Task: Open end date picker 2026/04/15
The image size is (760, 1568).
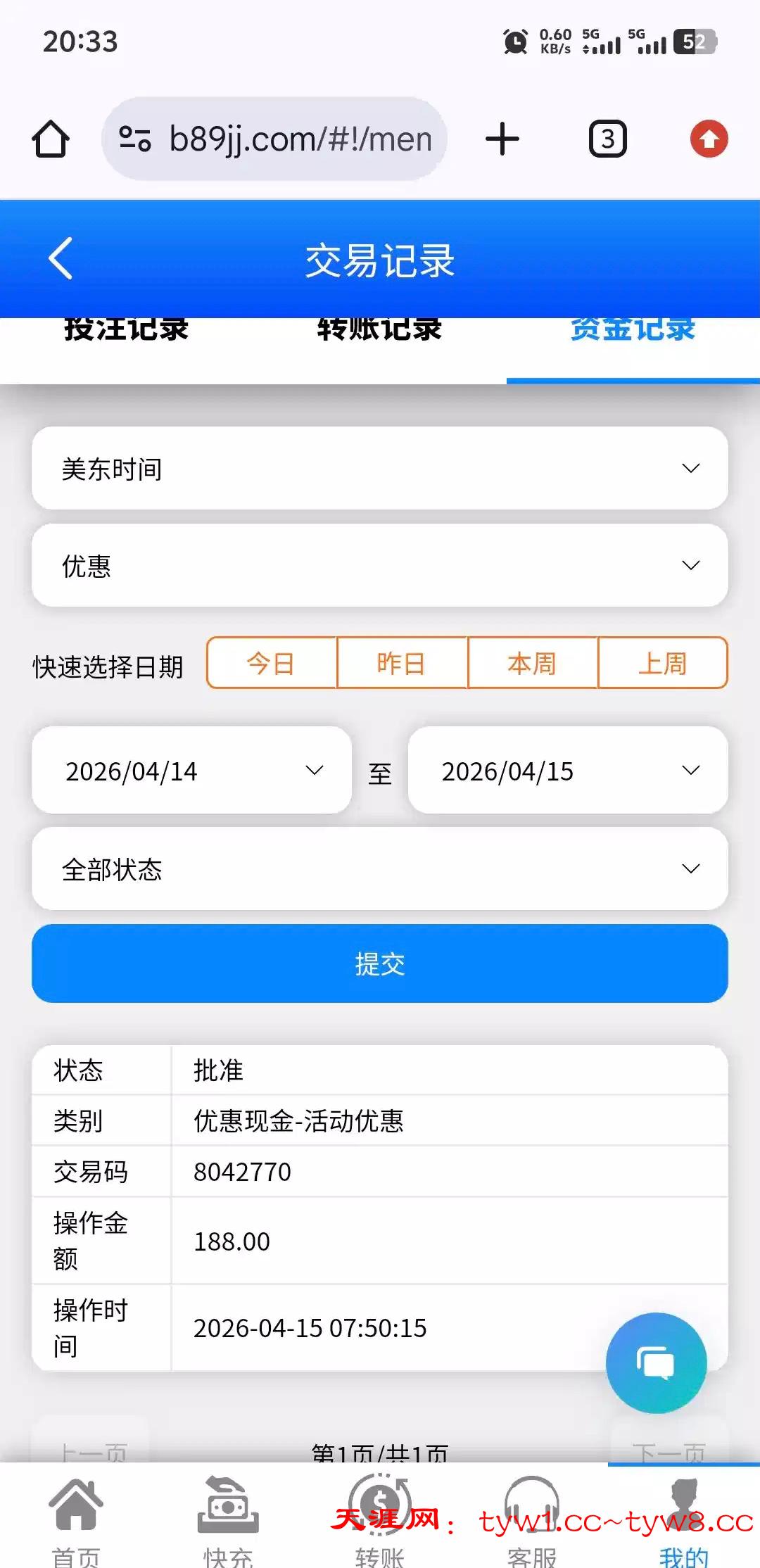Action: point(567,771)
